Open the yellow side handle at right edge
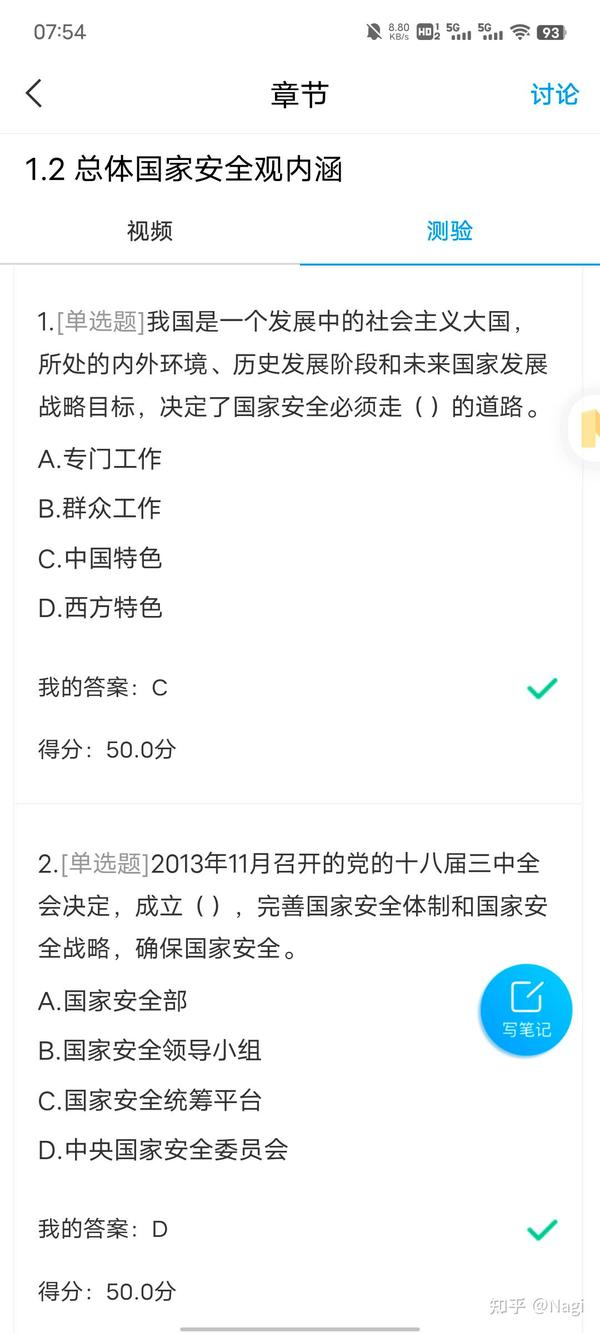The image size is (600, 1333). point(586,428)
